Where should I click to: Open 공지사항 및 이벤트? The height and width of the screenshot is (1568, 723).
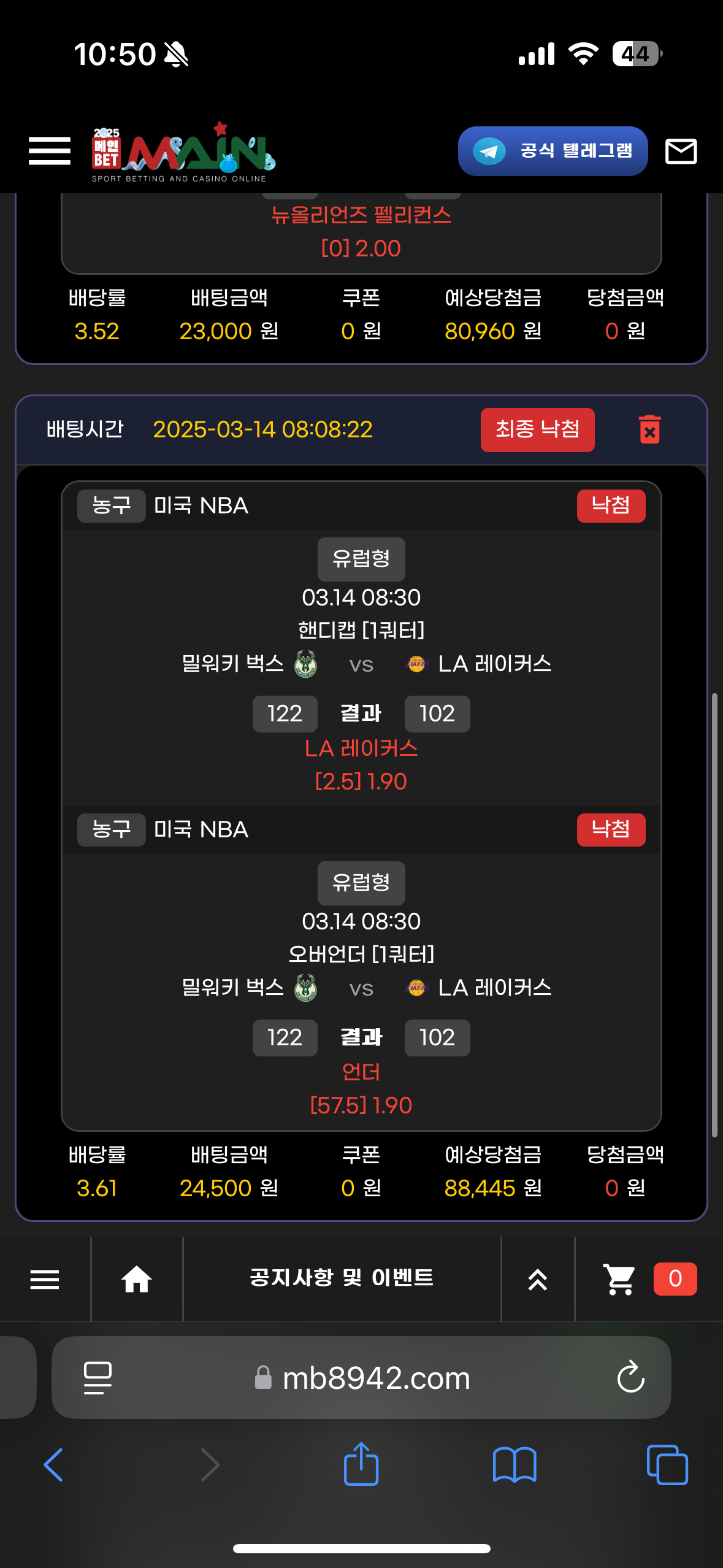tap(342, 1278)
